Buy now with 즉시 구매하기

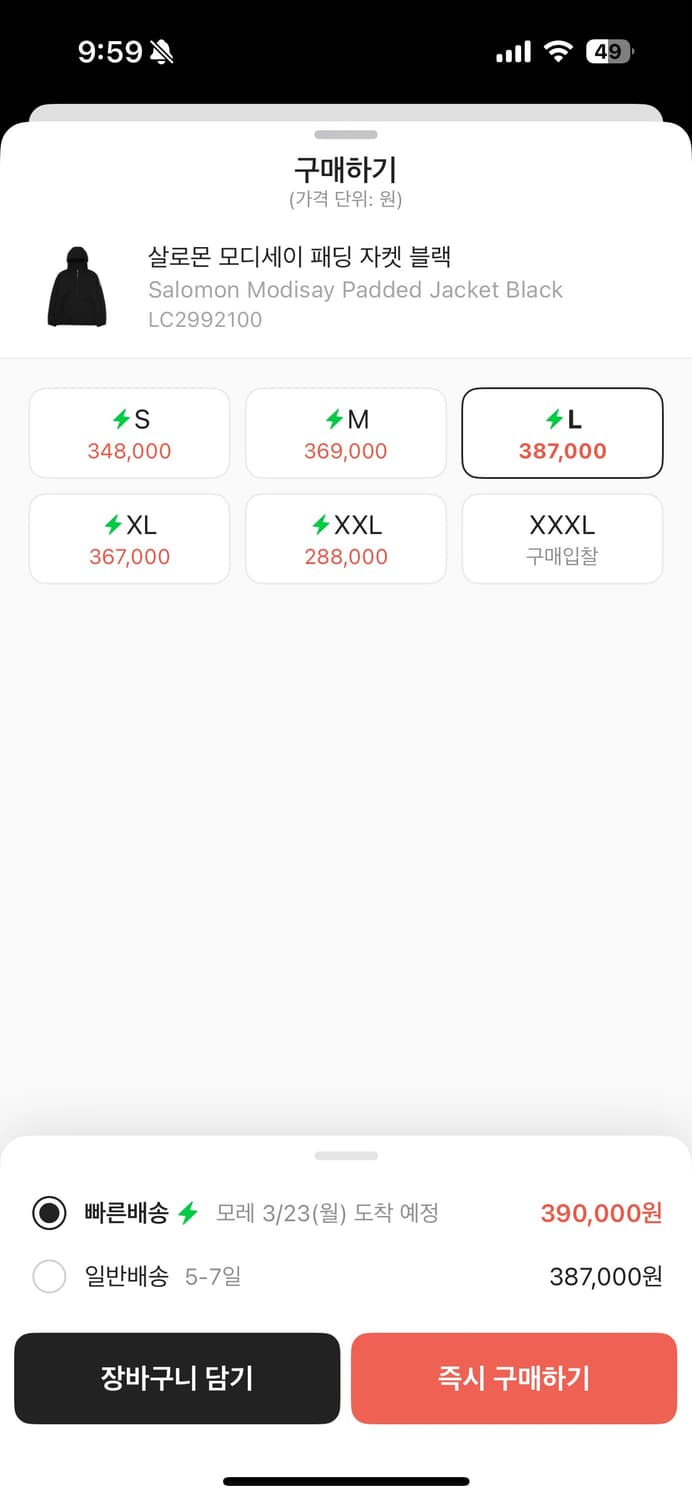(514, 1378)
